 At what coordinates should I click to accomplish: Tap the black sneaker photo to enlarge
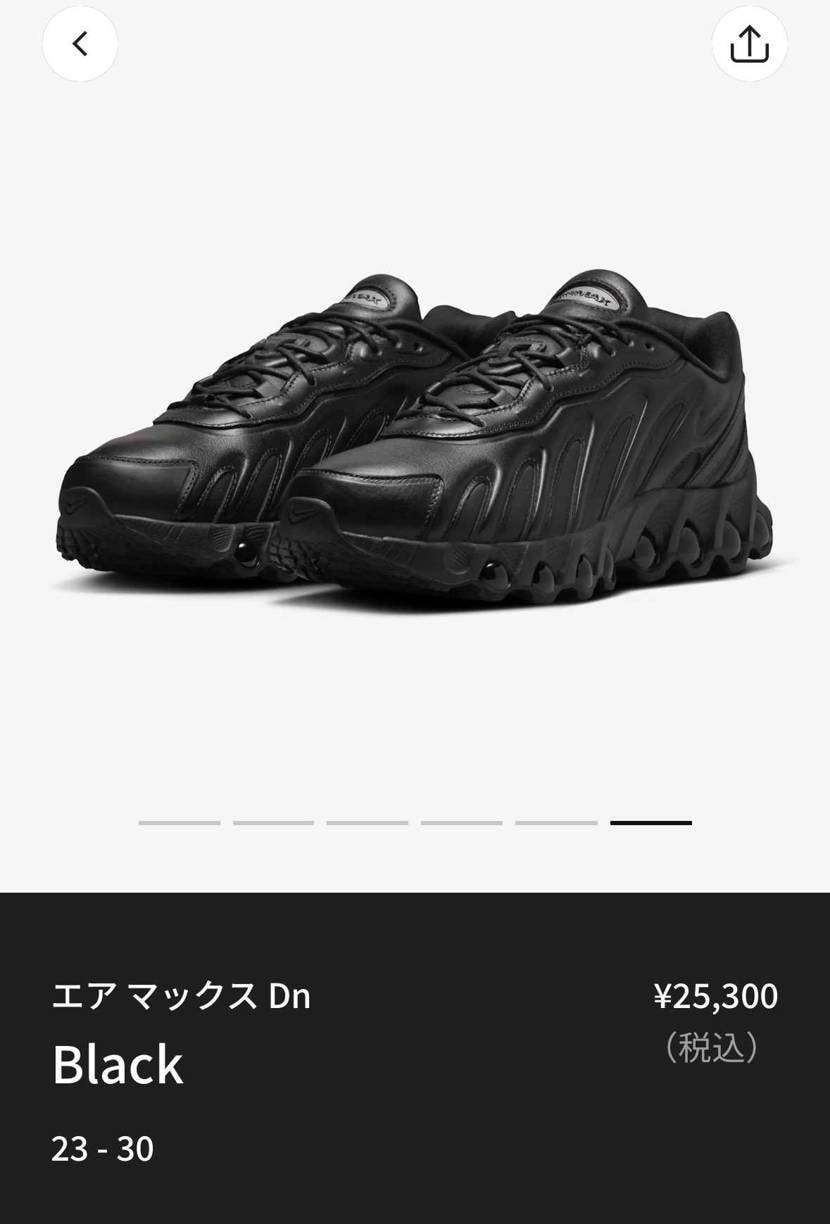tap(415, 430)
